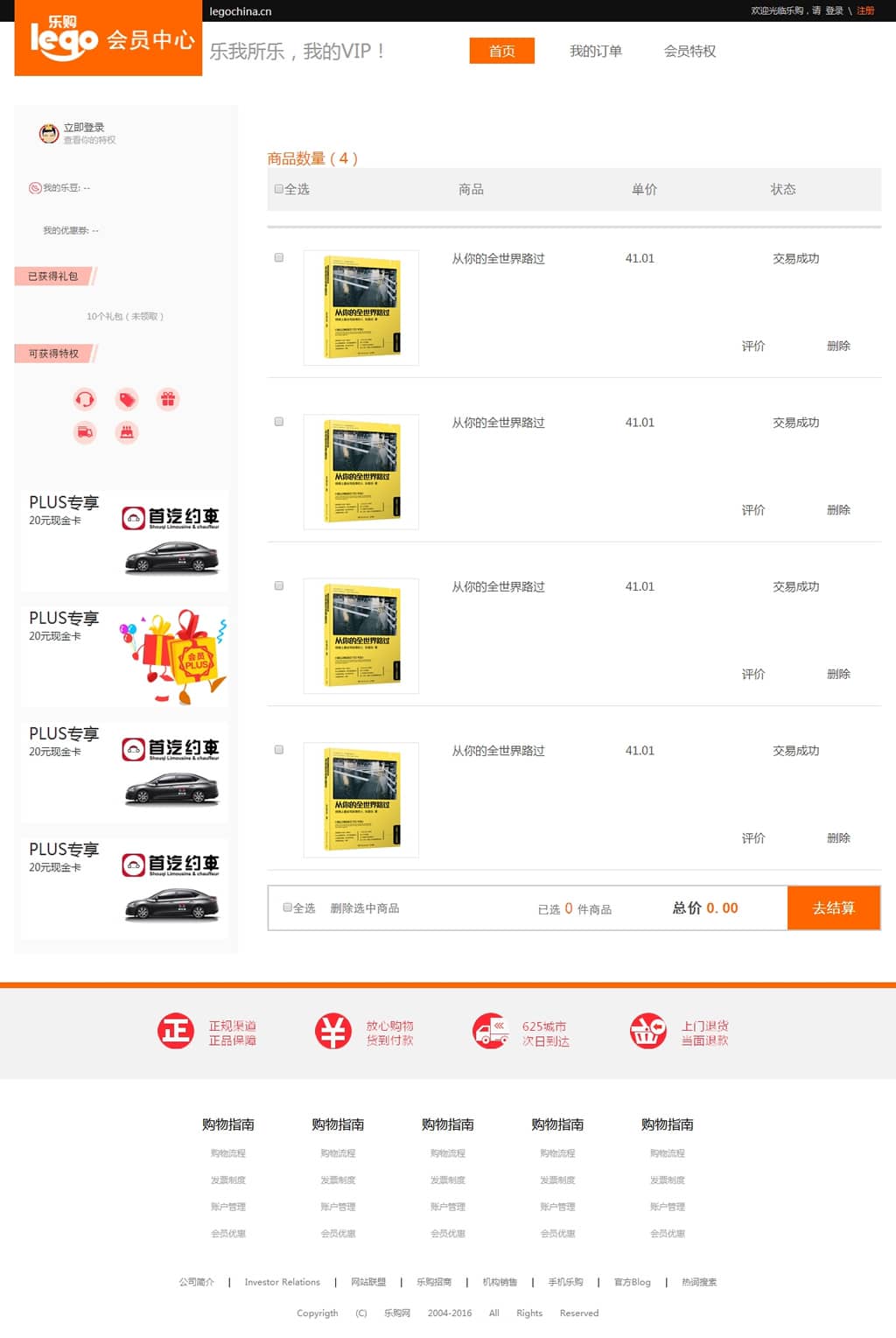
Task: Tap 删除 for the last product
Action: tap(838, 837)
